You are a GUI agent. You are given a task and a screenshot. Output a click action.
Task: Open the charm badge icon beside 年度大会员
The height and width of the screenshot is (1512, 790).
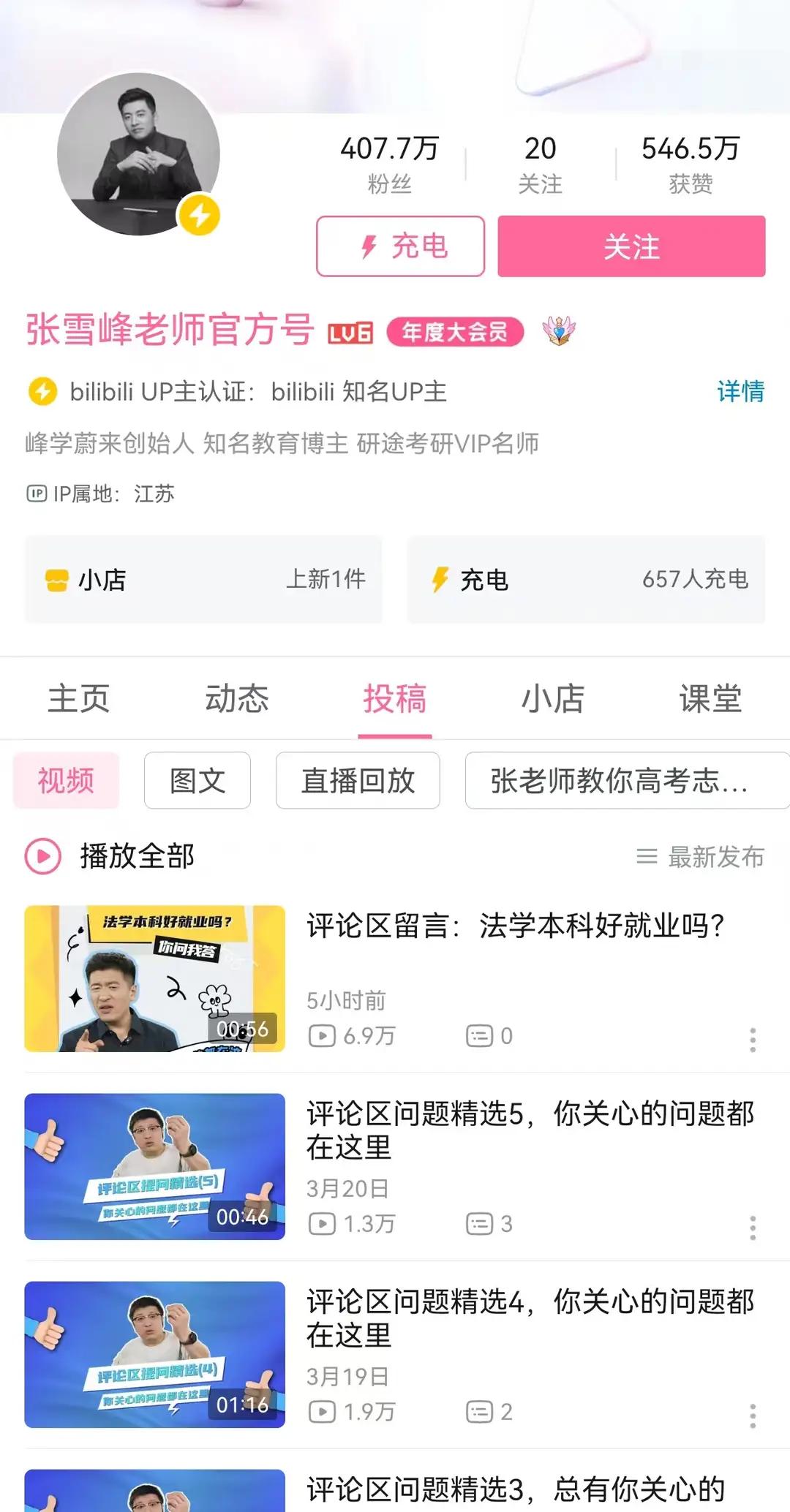(559, 333)
